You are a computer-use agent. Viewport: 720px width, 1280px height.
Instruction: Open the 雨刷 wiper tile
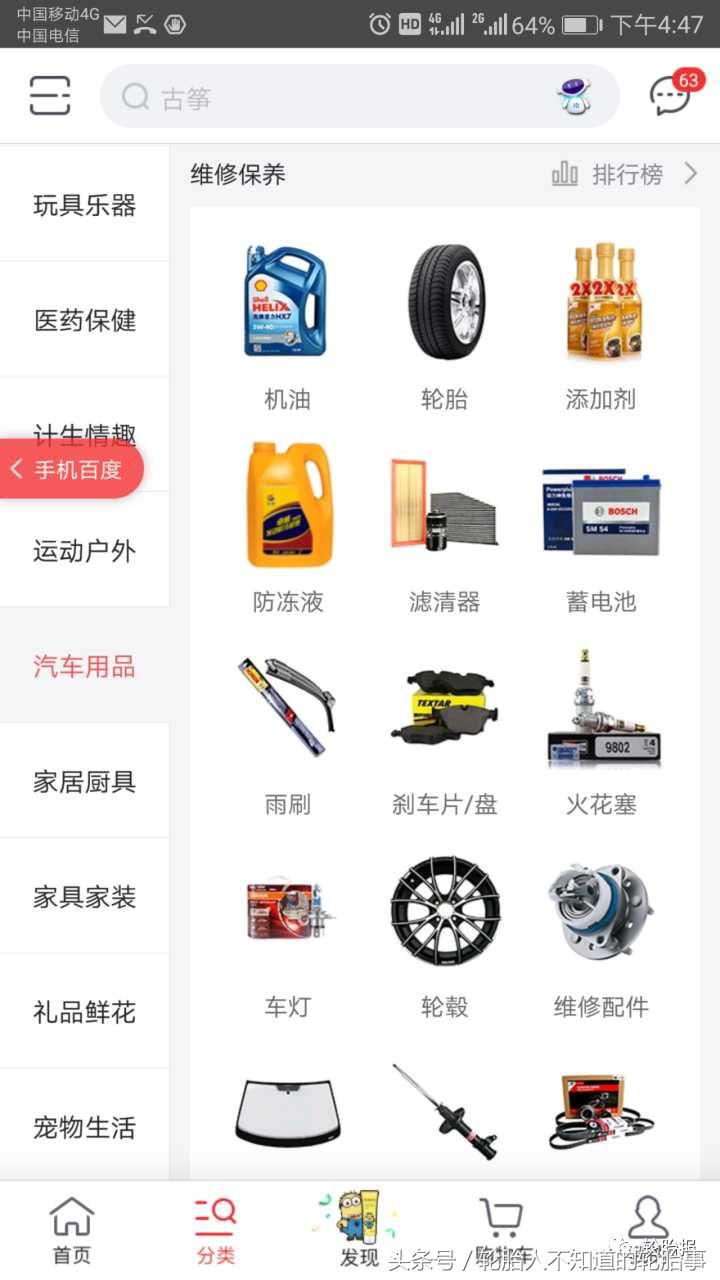(287, 732)
